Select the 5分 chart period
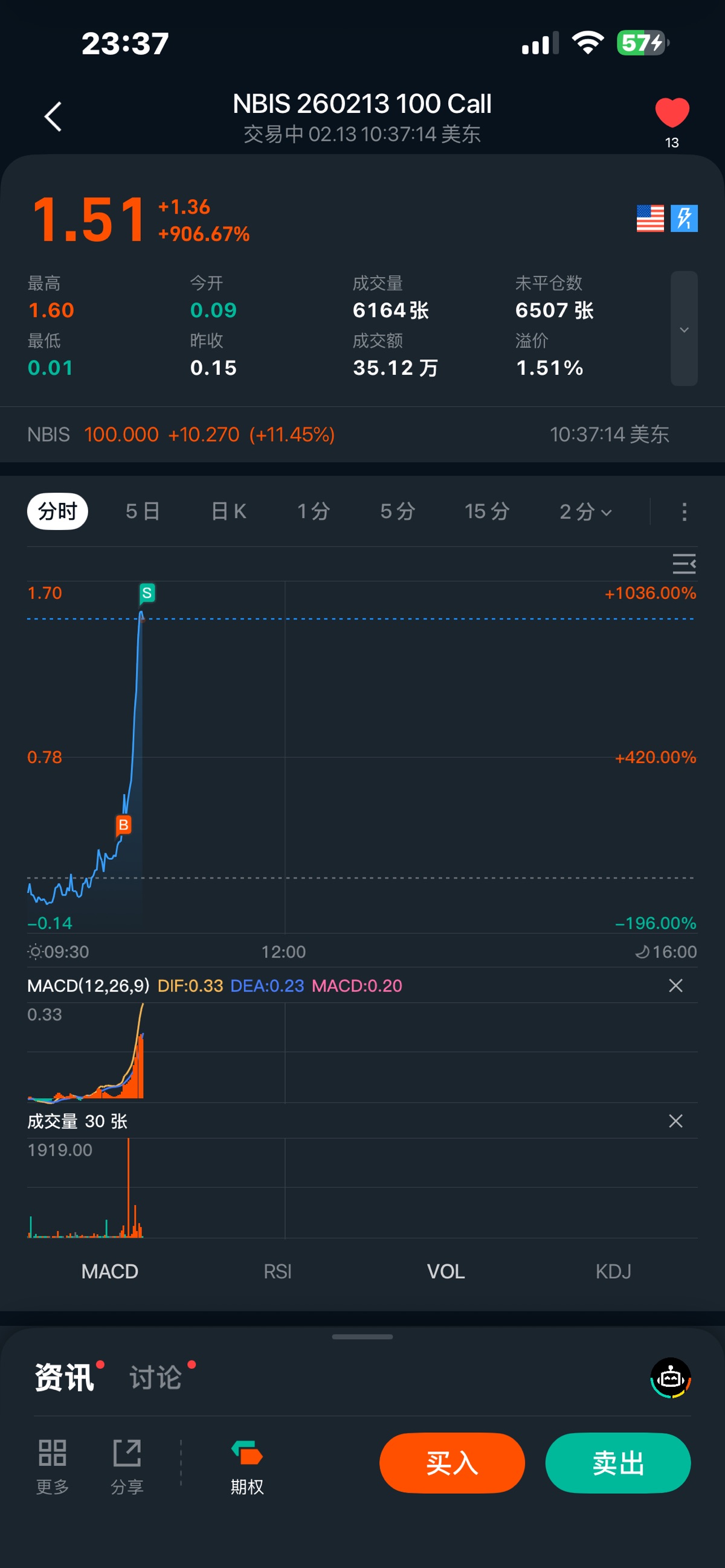Image resolution: width=725 pixels, height=1568 pixels. coord(397,511)
